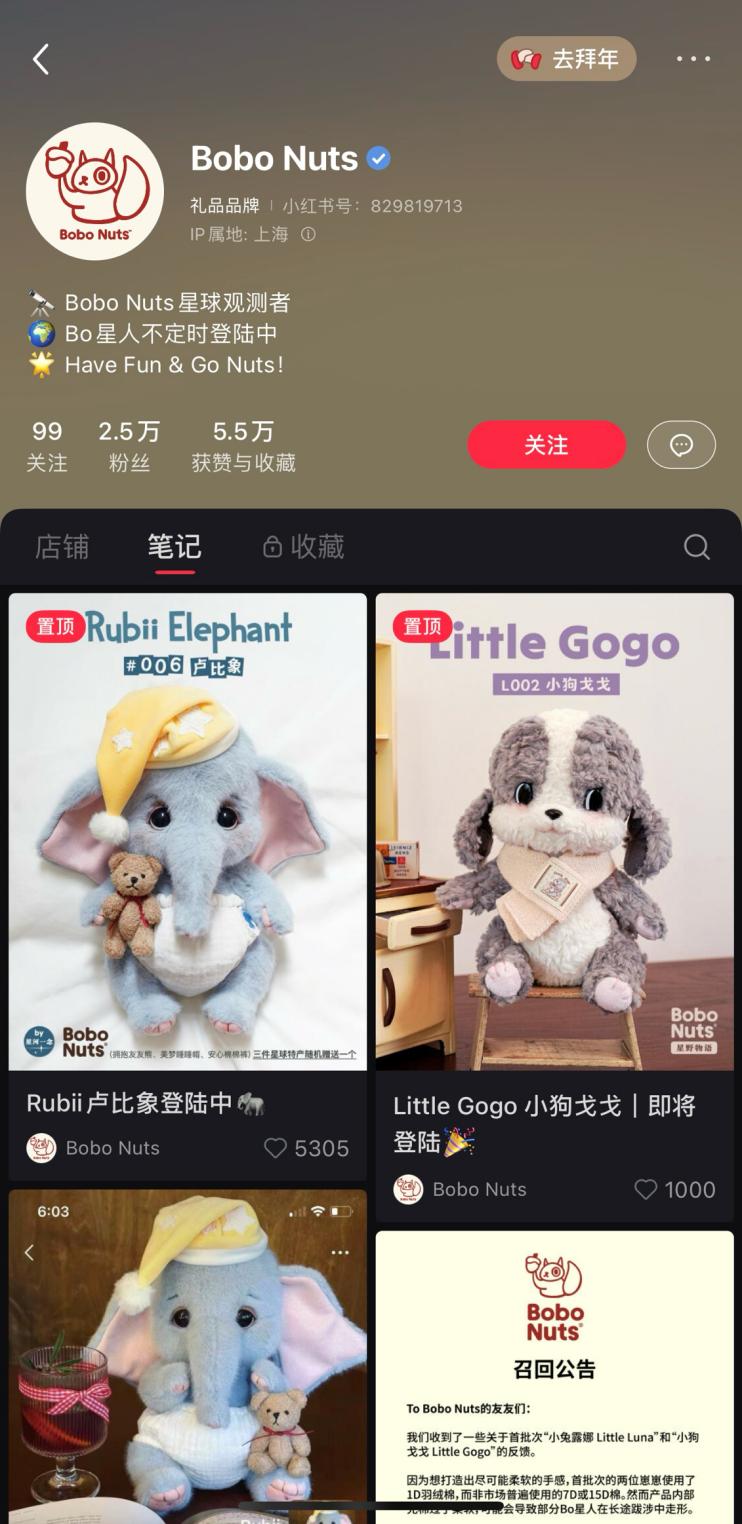Open Bobo Nuts profile avatar

[95, 191]
